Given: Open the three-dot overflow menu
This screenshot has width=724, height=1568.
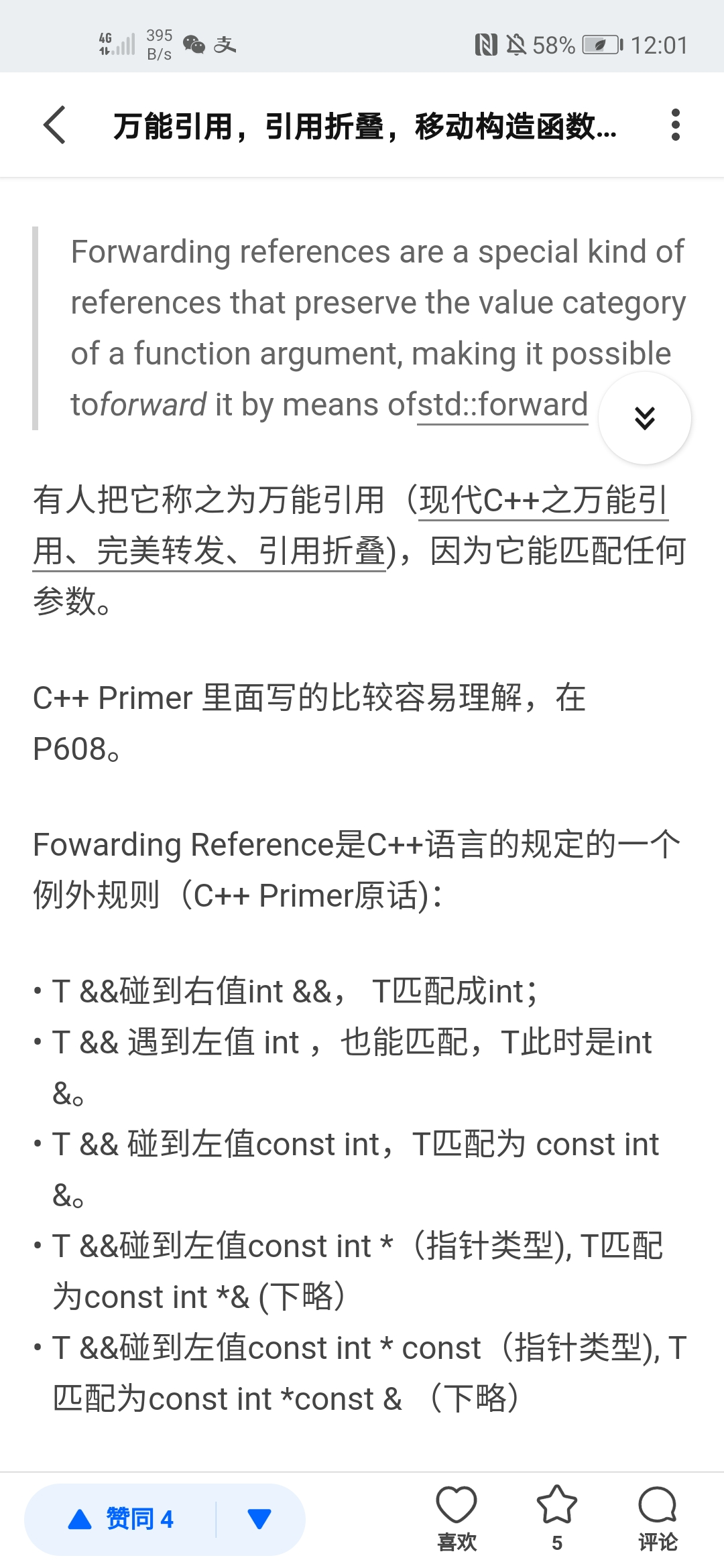Looking at the screenshot, I should (x=675, y=125).
